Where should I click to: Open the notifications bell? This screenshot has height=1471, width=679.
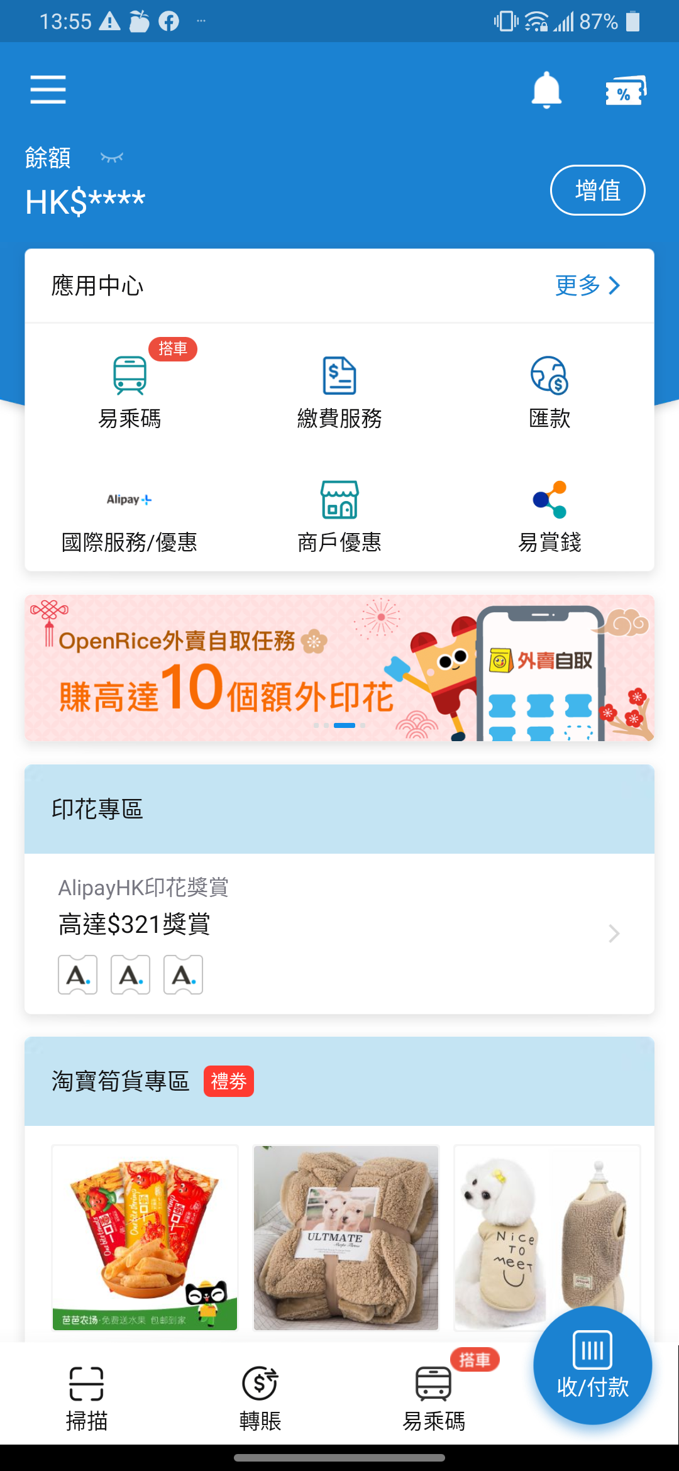point(546,91)
